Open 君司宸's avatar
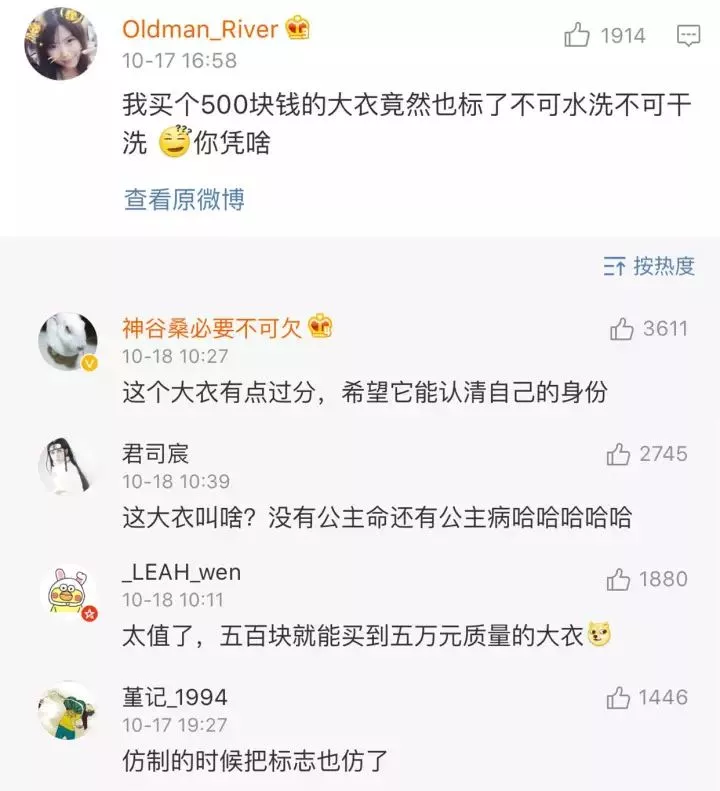Screen dimensions: 720x791 (x=67, y=464)
